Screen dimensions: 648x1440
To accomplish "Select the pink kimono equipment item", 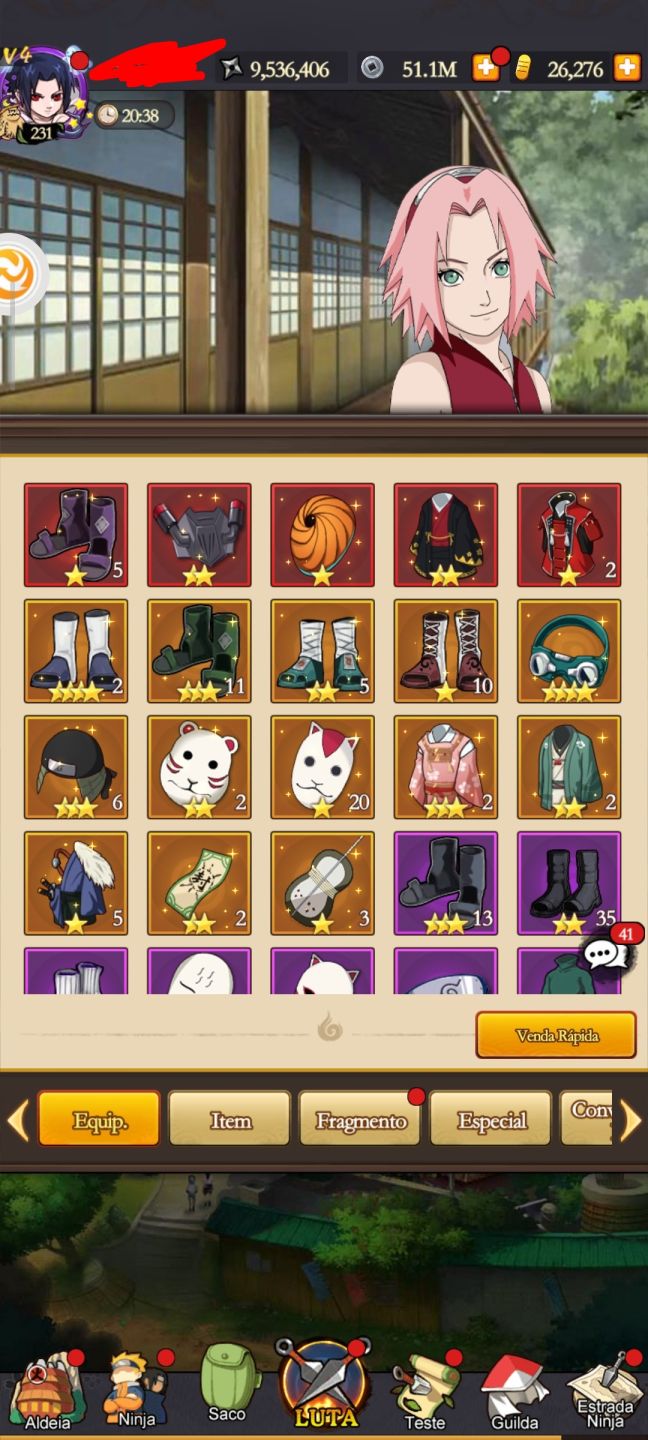I will tap(446, 767).
